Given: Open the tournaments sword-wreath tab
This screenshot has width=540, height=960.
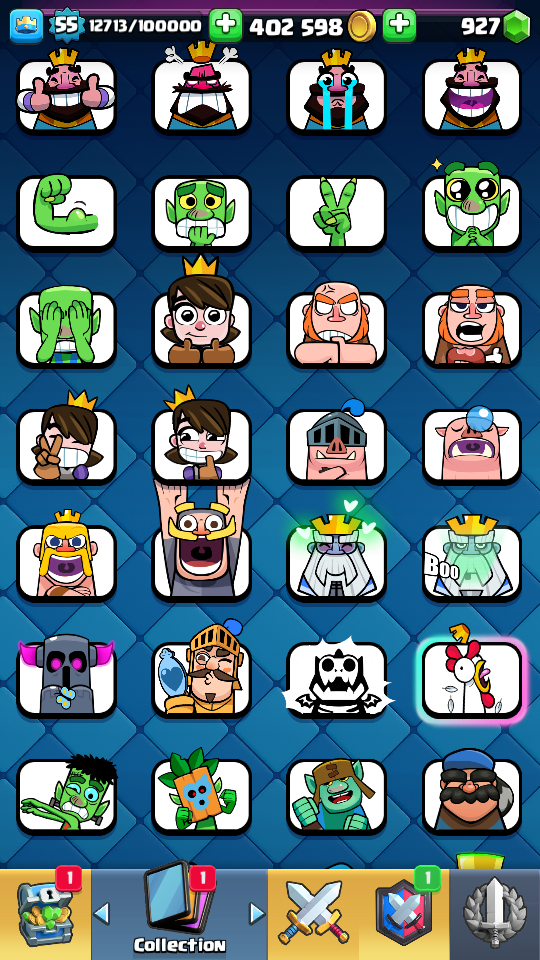Looking at the screenshot, I should (495, 913).
